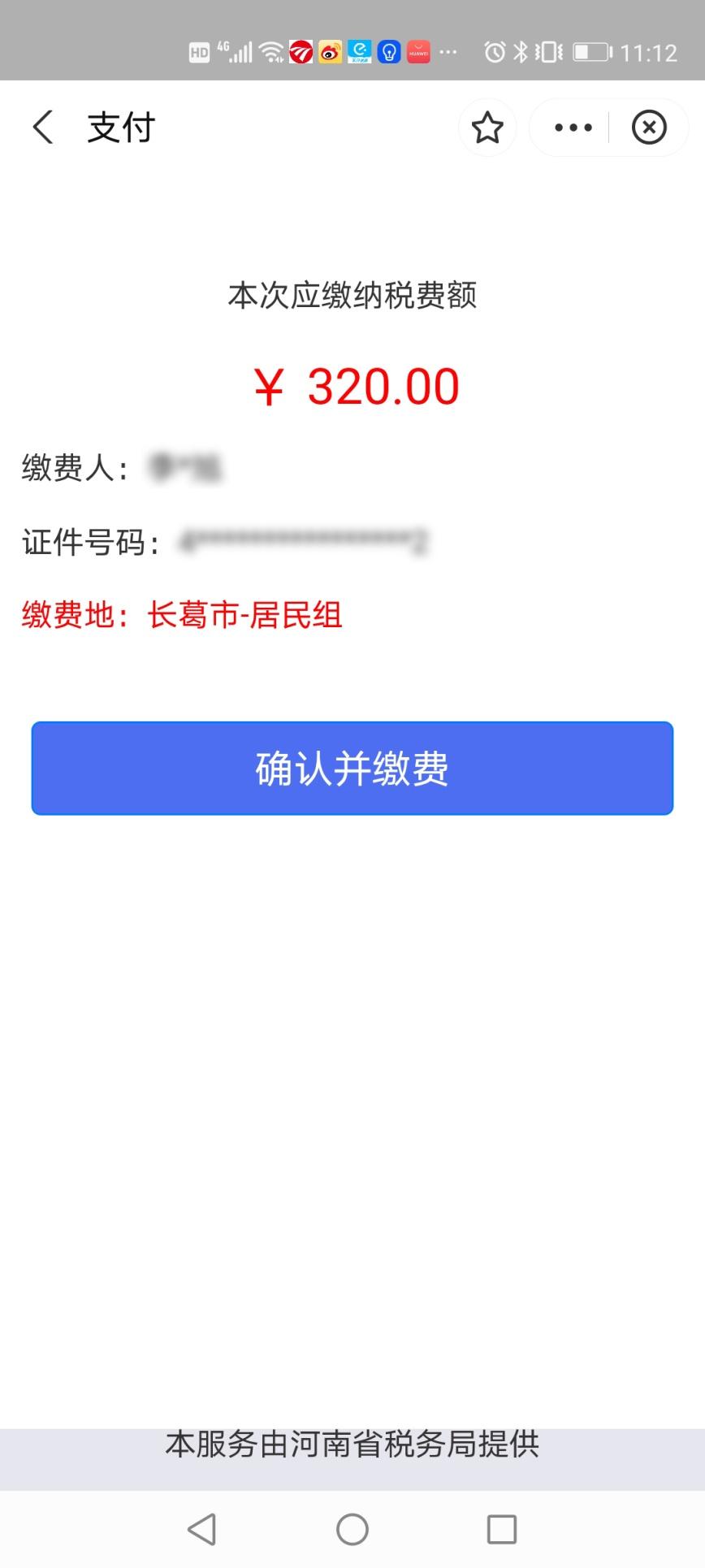Open the Weibo notification icon

(329, 51)
